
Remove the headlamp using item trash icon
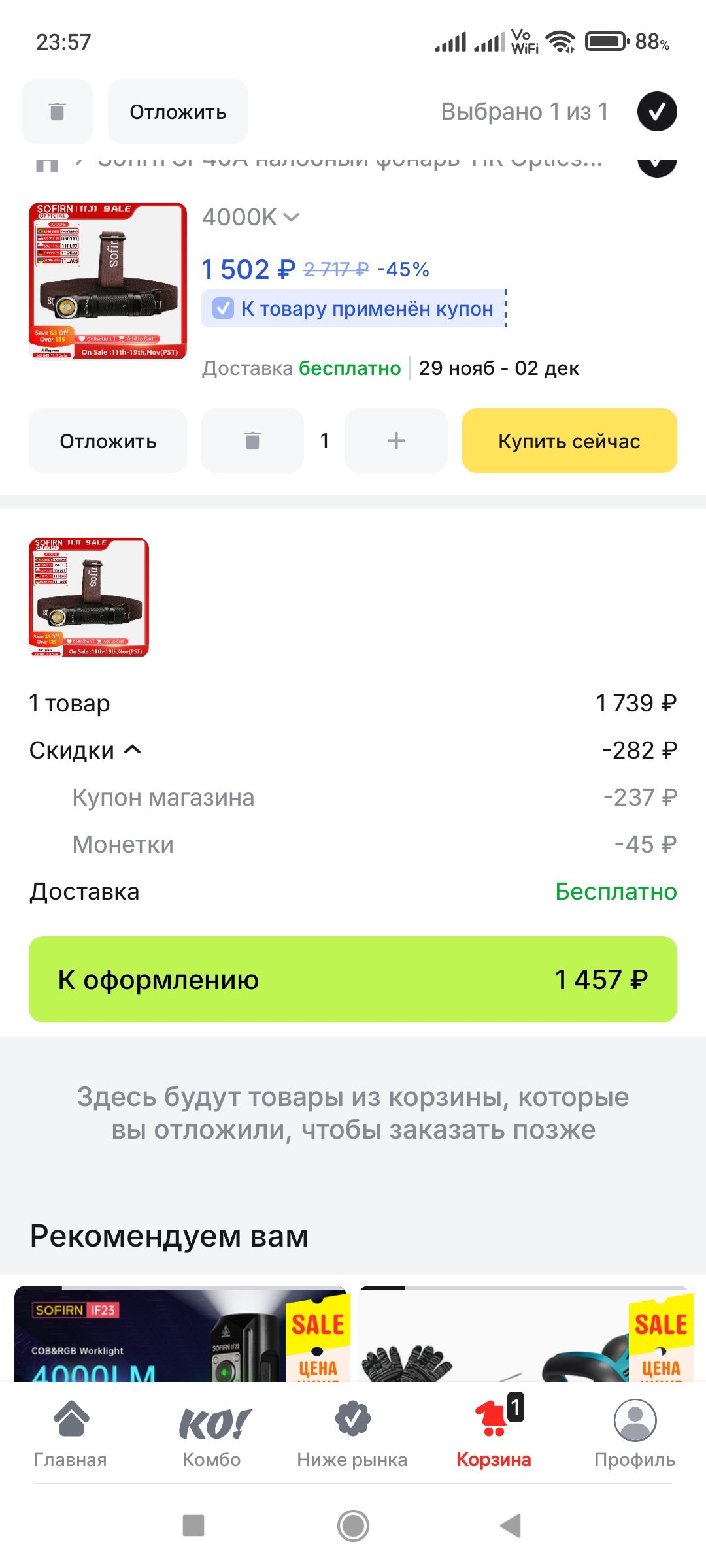pos(252,441)
